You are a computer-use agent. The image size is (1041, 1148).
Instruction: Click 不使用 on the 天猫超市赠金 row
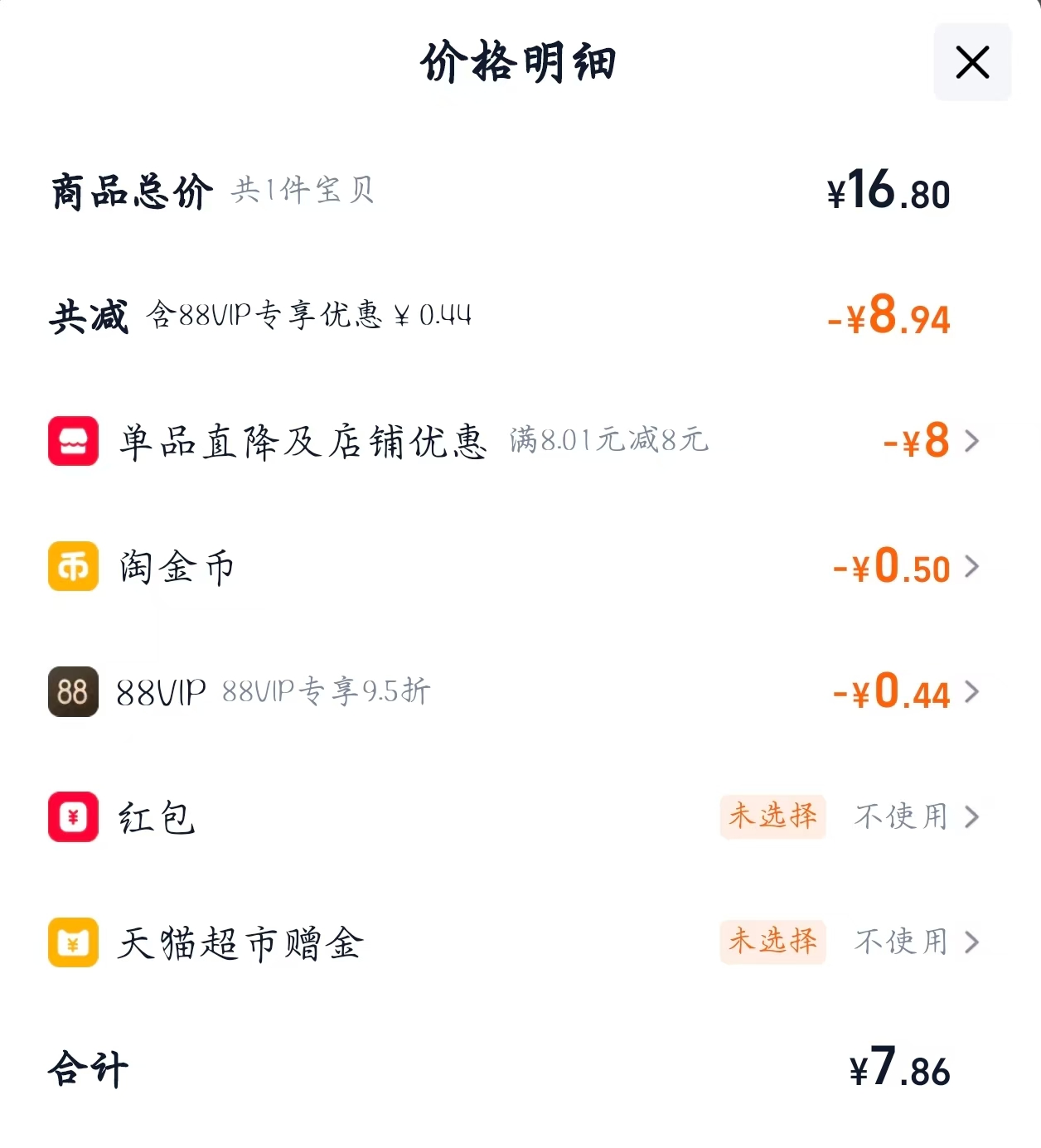(x=902, y=942)
